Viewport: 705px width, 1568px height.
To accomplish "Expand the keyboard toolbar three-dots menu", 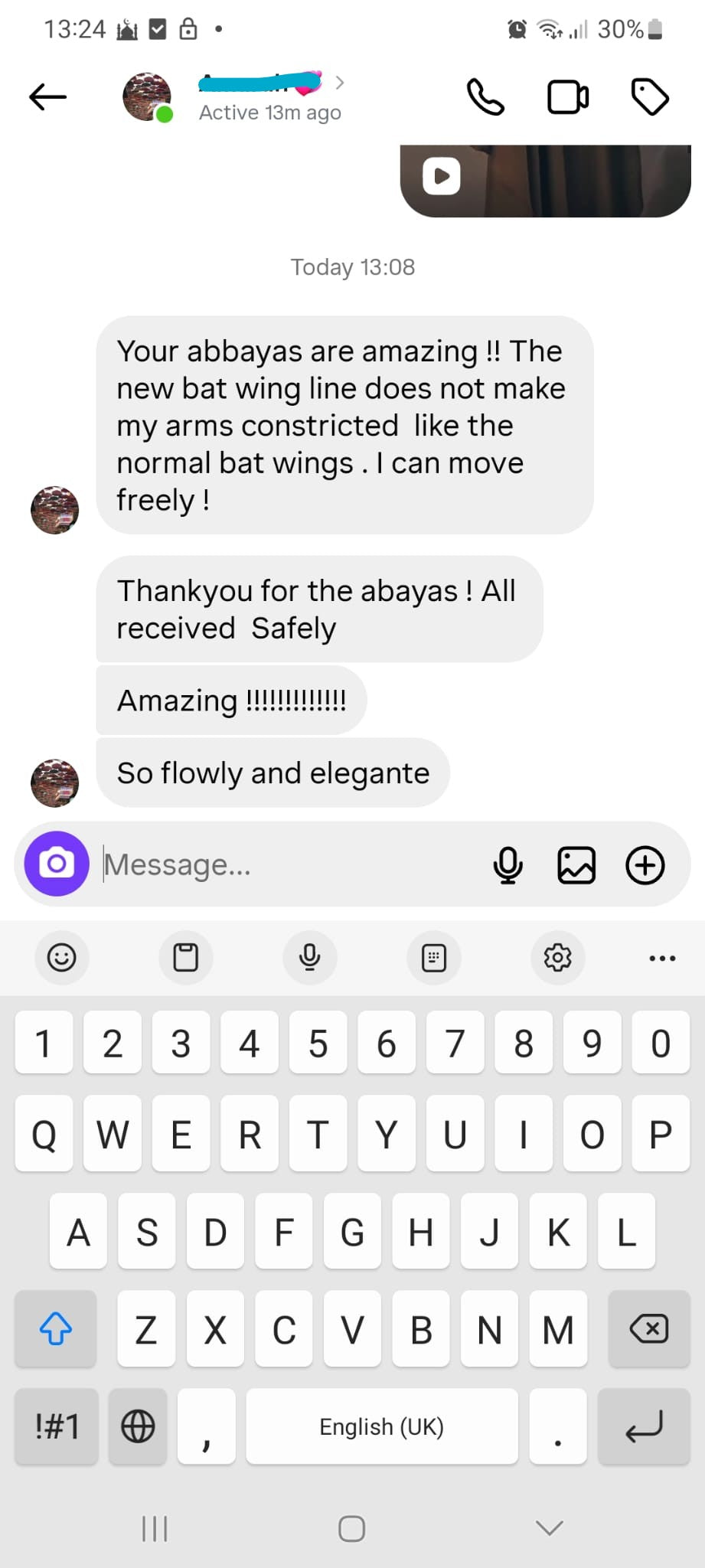I will (662, 958).
